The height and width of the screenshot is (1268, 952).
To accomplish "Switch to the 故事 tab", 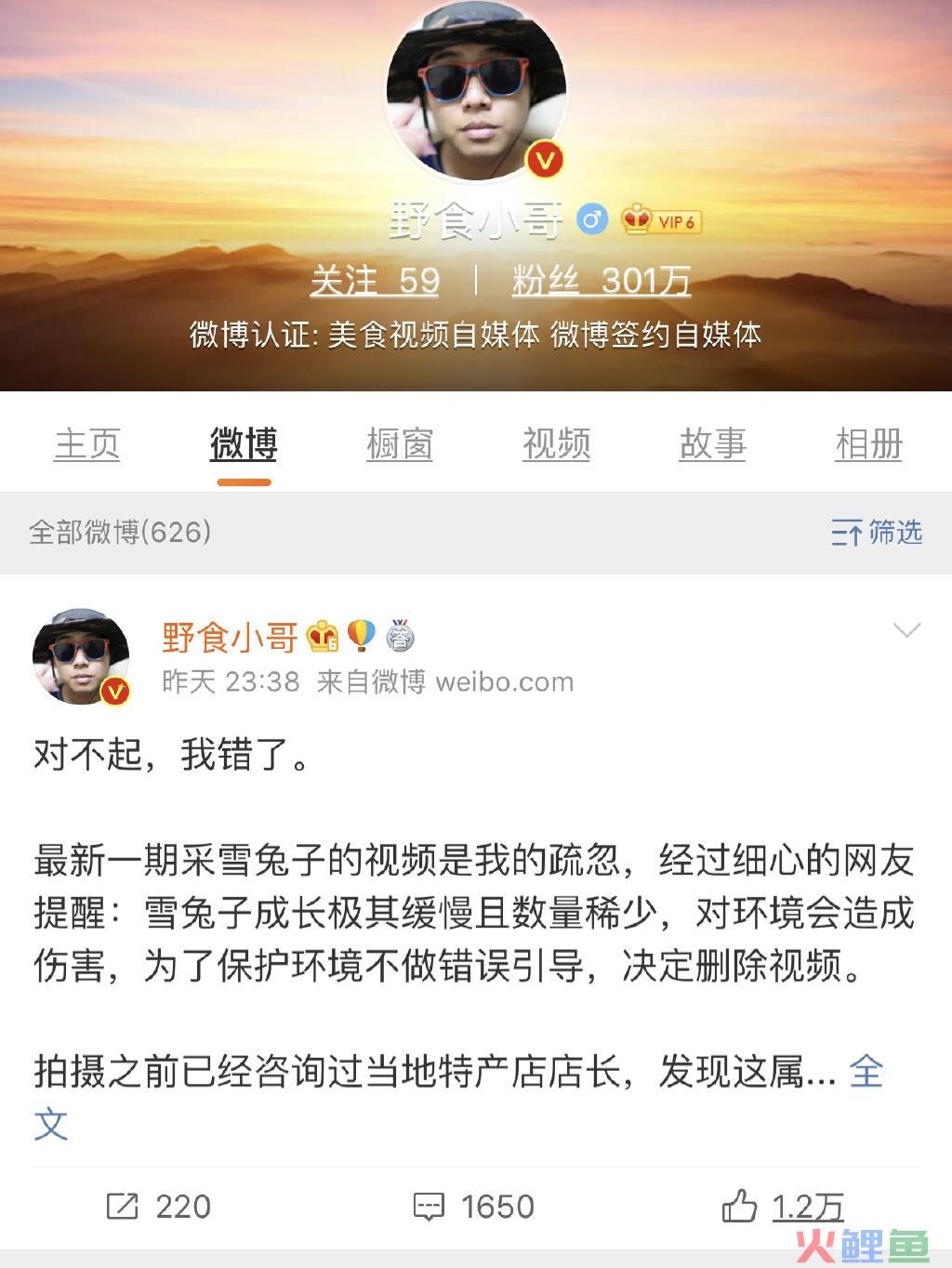I will coord(712,444).
